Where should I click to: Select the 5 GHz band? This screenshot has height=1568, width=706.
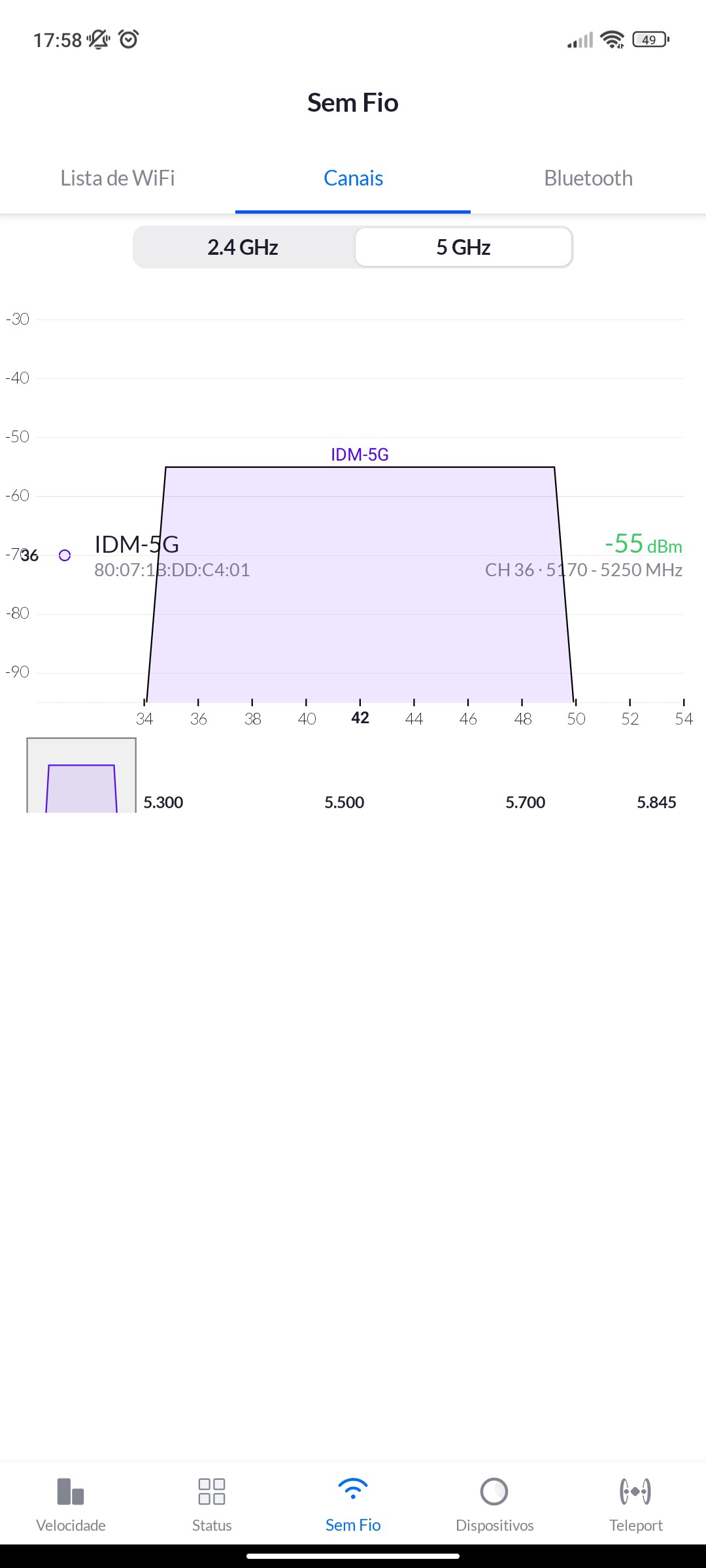(463, 248)
